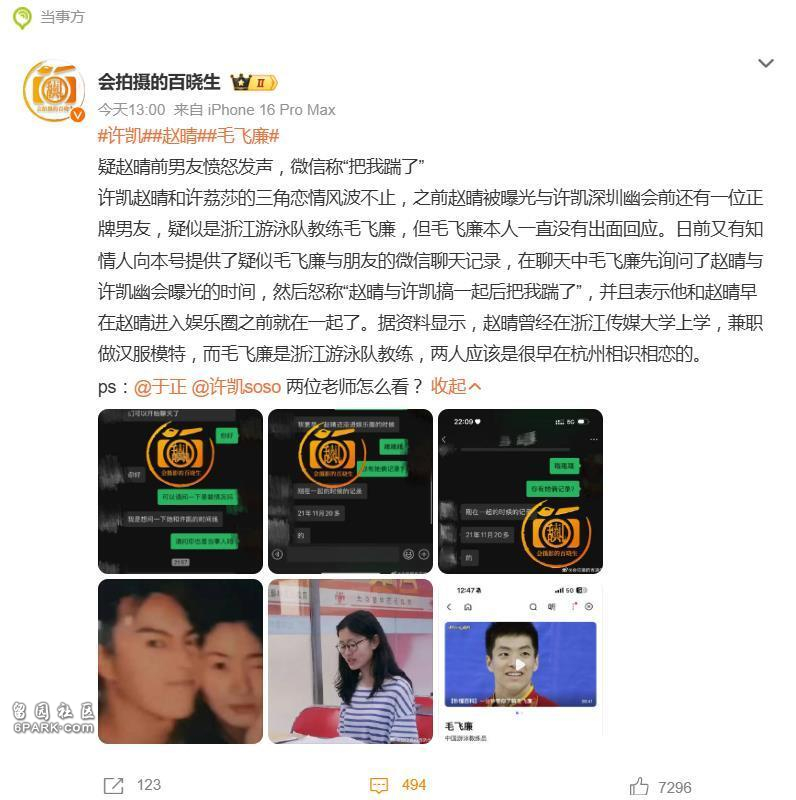The width and height of the screenshot is (796, 800).
Task: Open the 毛飞廉 profile screenshot image
Action: click(x=520, y=661)
